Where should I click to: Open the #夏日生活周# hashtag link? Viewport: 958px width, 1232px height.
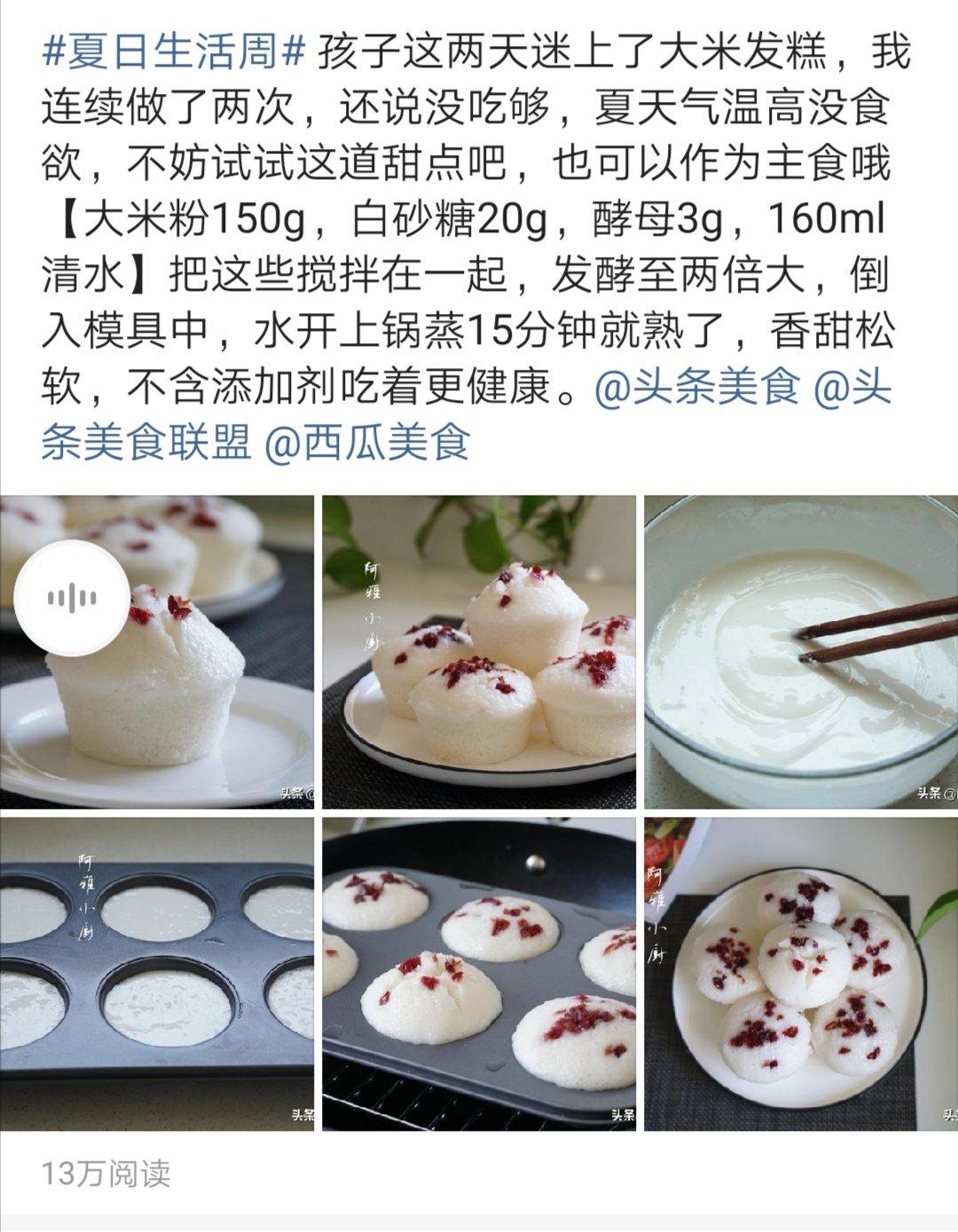[x=174, y=52]
